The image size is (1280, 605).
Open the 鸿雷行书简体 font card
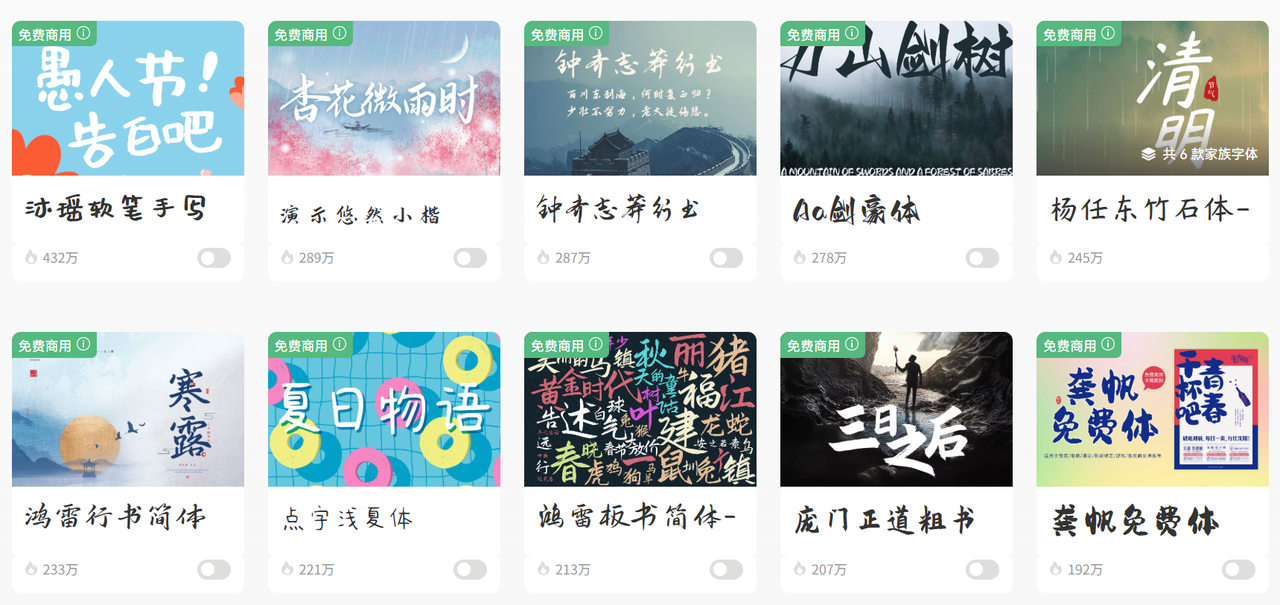127,412
